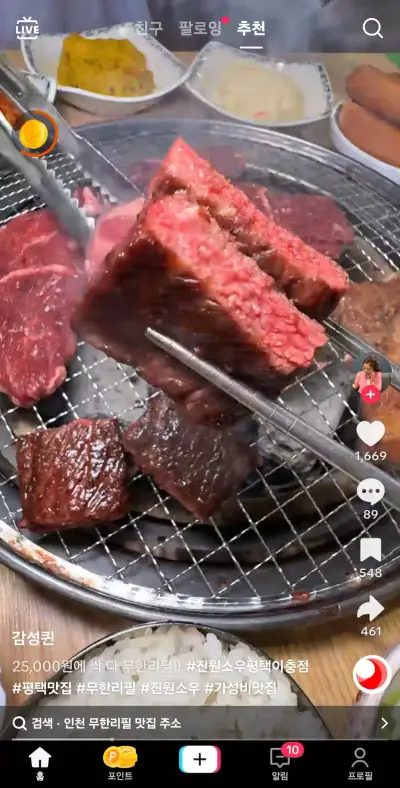This screenshot has width=400, height=788.
Task: Create a new video with plus
Action: point(200,759)
